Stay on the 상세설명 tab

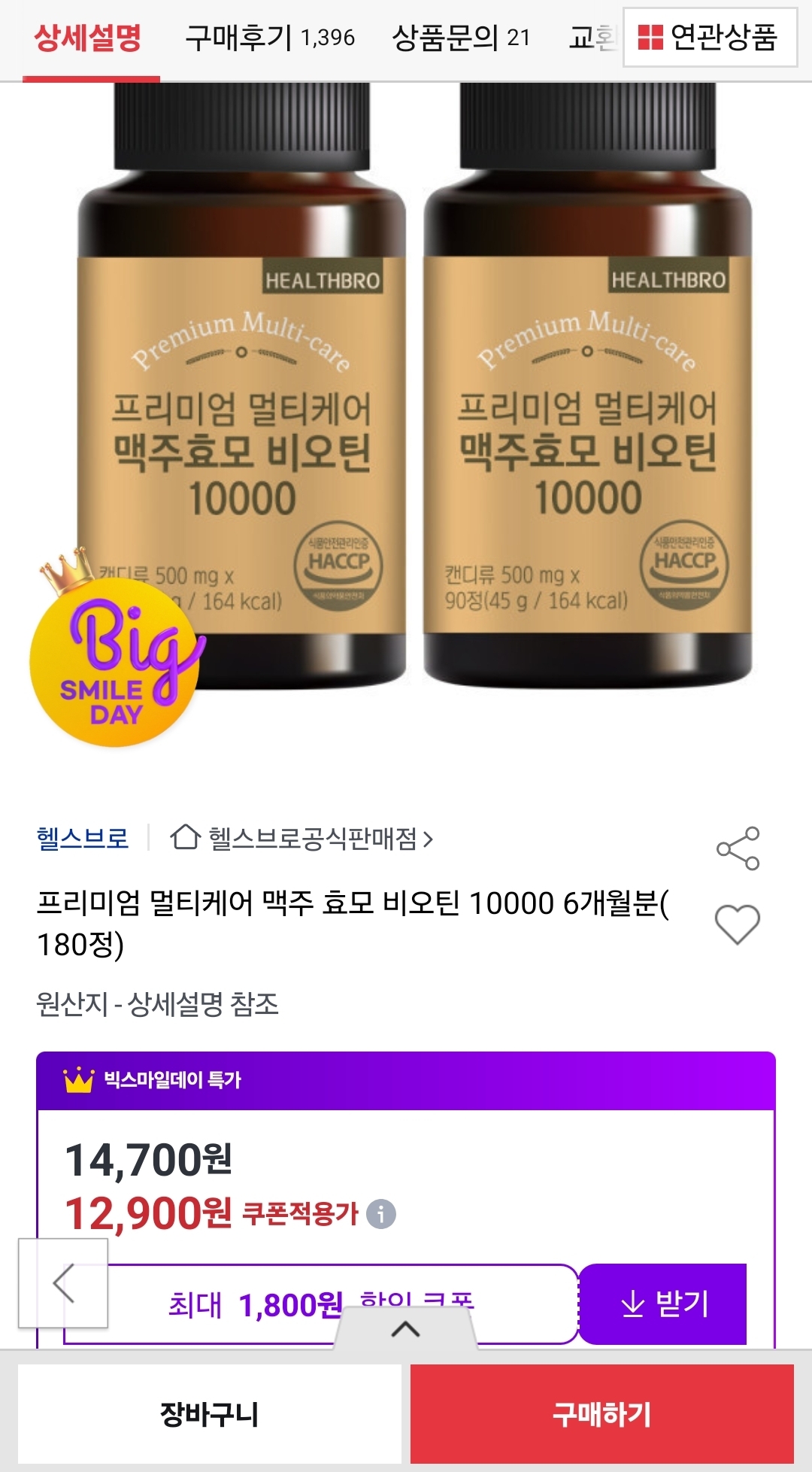click(x=89, y=38)
